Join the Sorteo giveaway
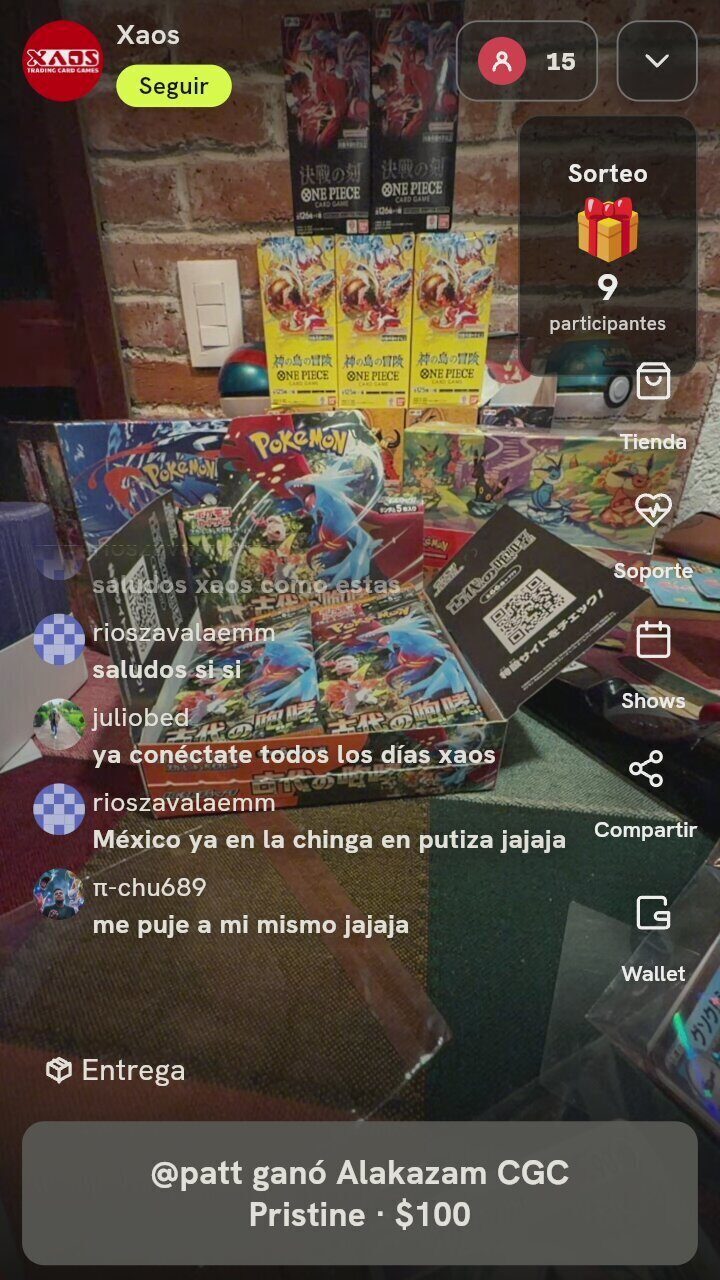The height and width of the screenshot is (1280, 720). point(608,247)
